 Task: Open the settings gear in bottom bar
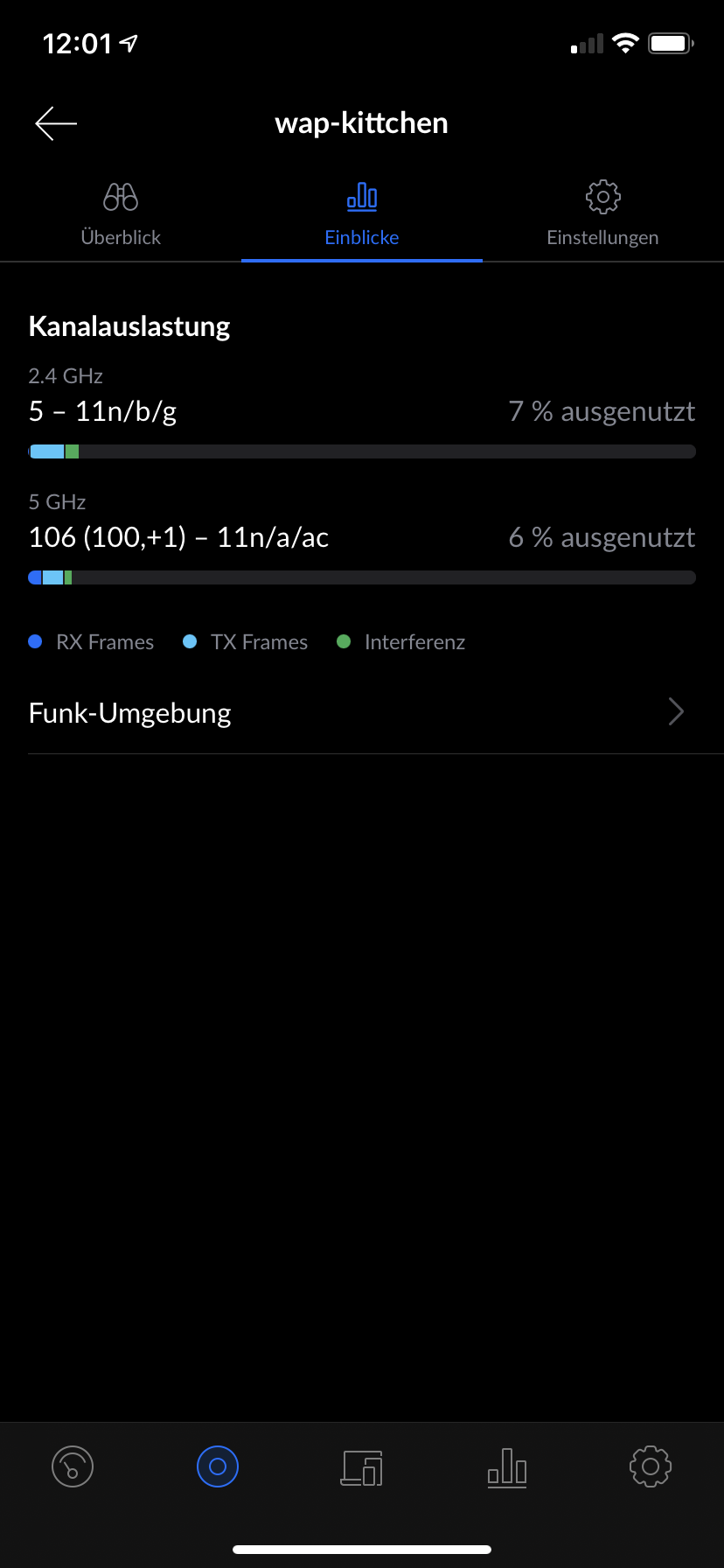pyautogui.click(x=651, y=1466)
